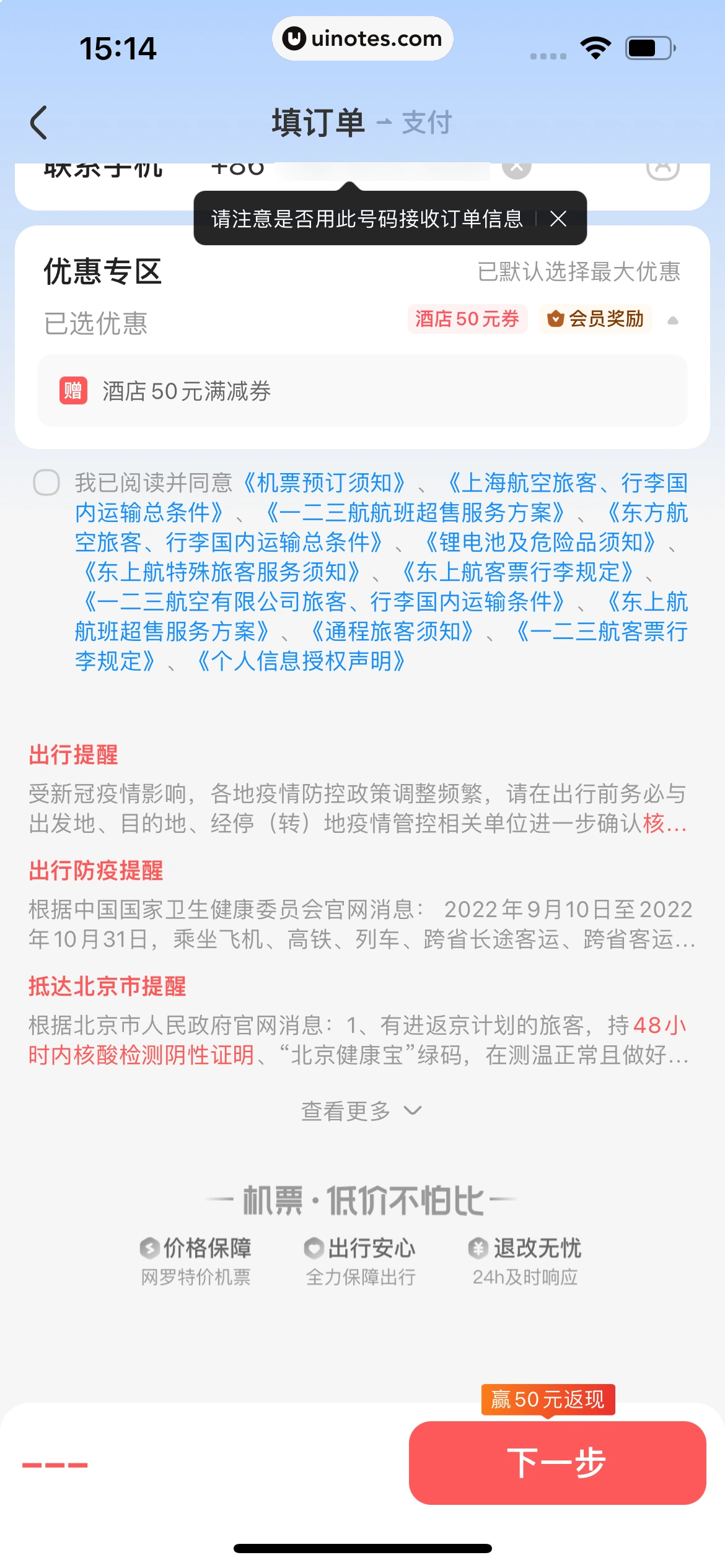Open the 《通程旅客须知》 link
The width and height of the screenshot is (725, 1568).
pyautogui.click(x=393, y=631)
